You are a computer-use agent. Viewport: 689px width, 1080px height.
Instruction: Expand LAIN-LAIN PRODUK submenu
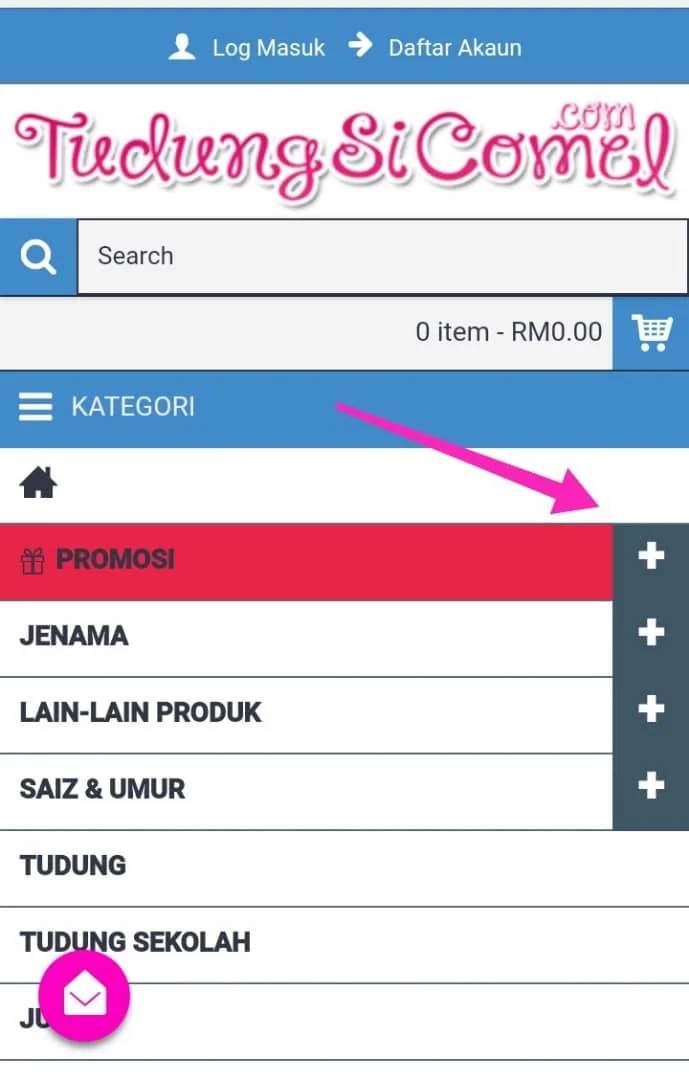[x=651, y=709]
